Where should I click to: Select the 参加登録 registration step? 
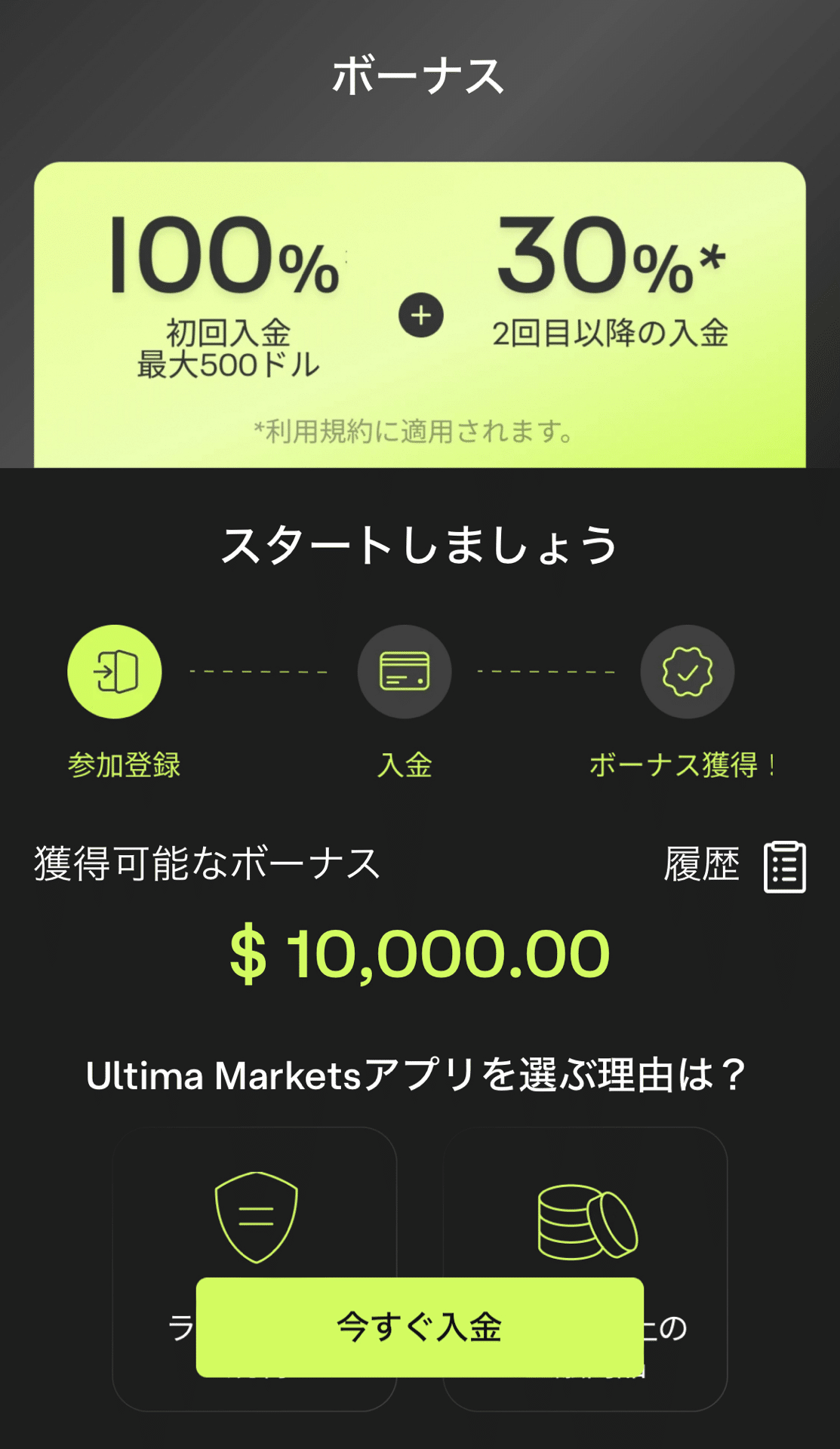click(115, 672)
